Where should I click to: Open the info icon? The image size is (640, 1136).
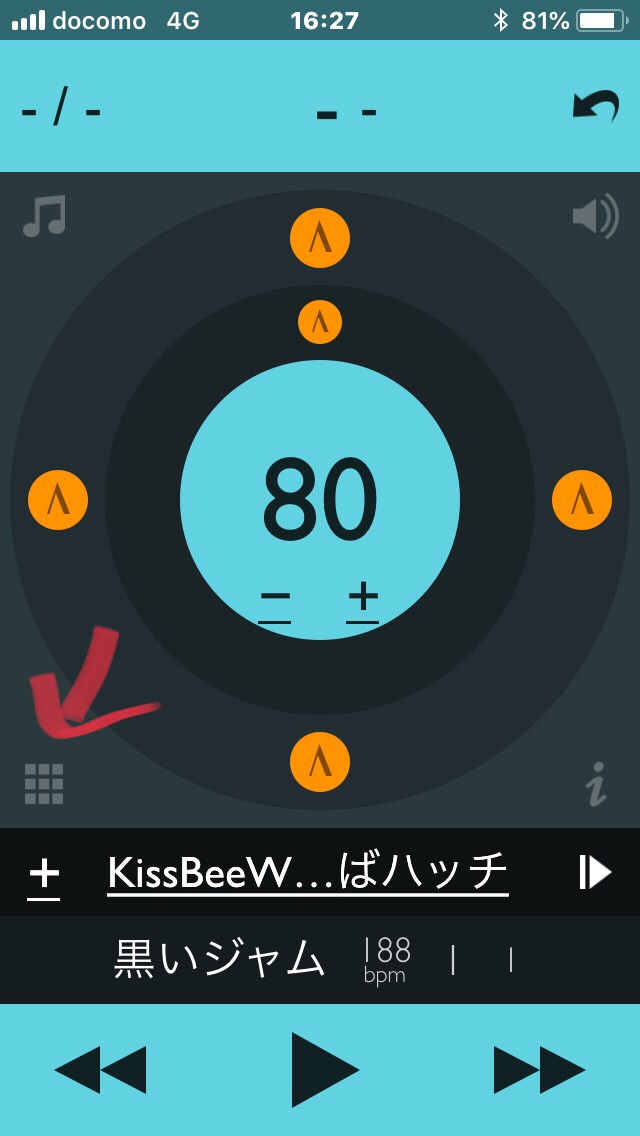(x=597, y=784)
